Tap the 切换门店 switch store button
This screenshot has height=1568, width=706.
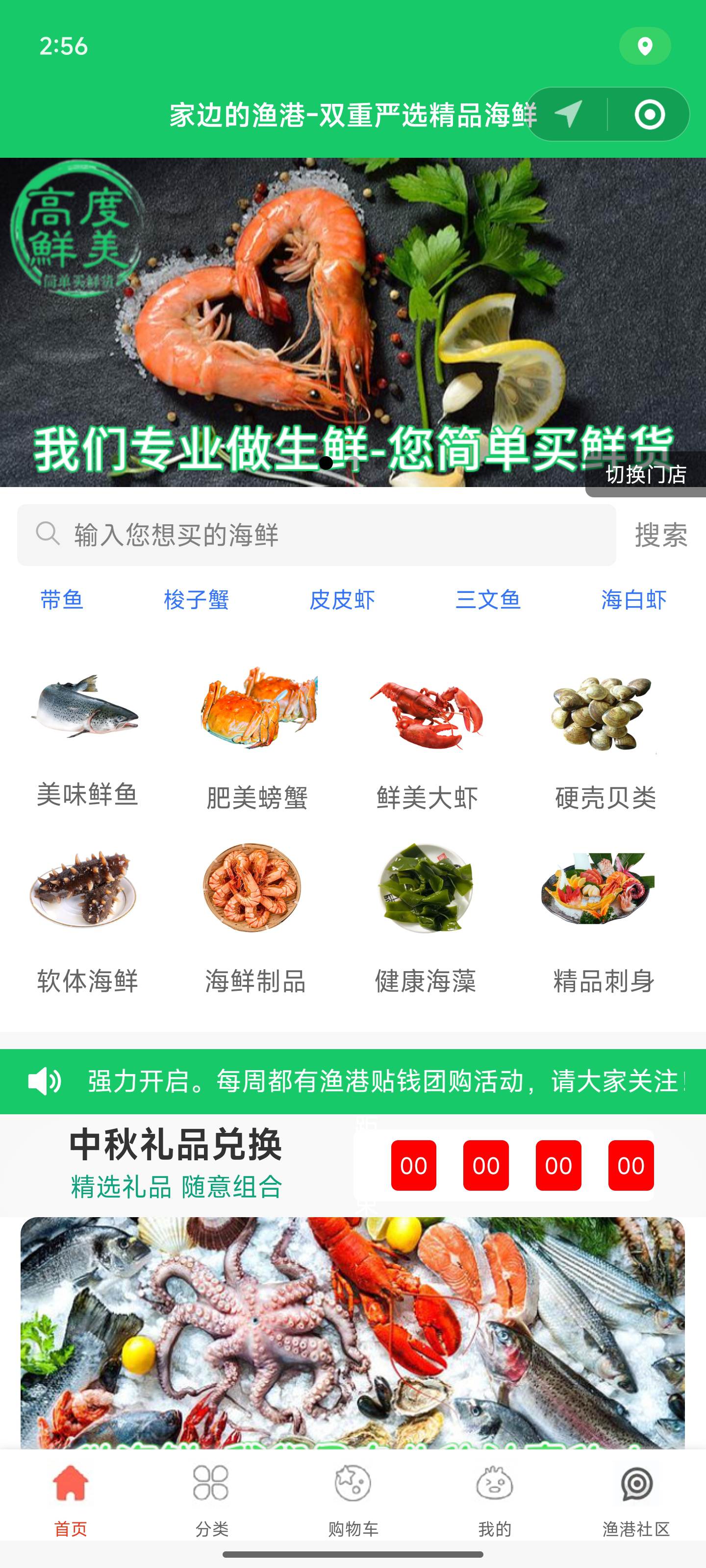click(x=645, y=474)
